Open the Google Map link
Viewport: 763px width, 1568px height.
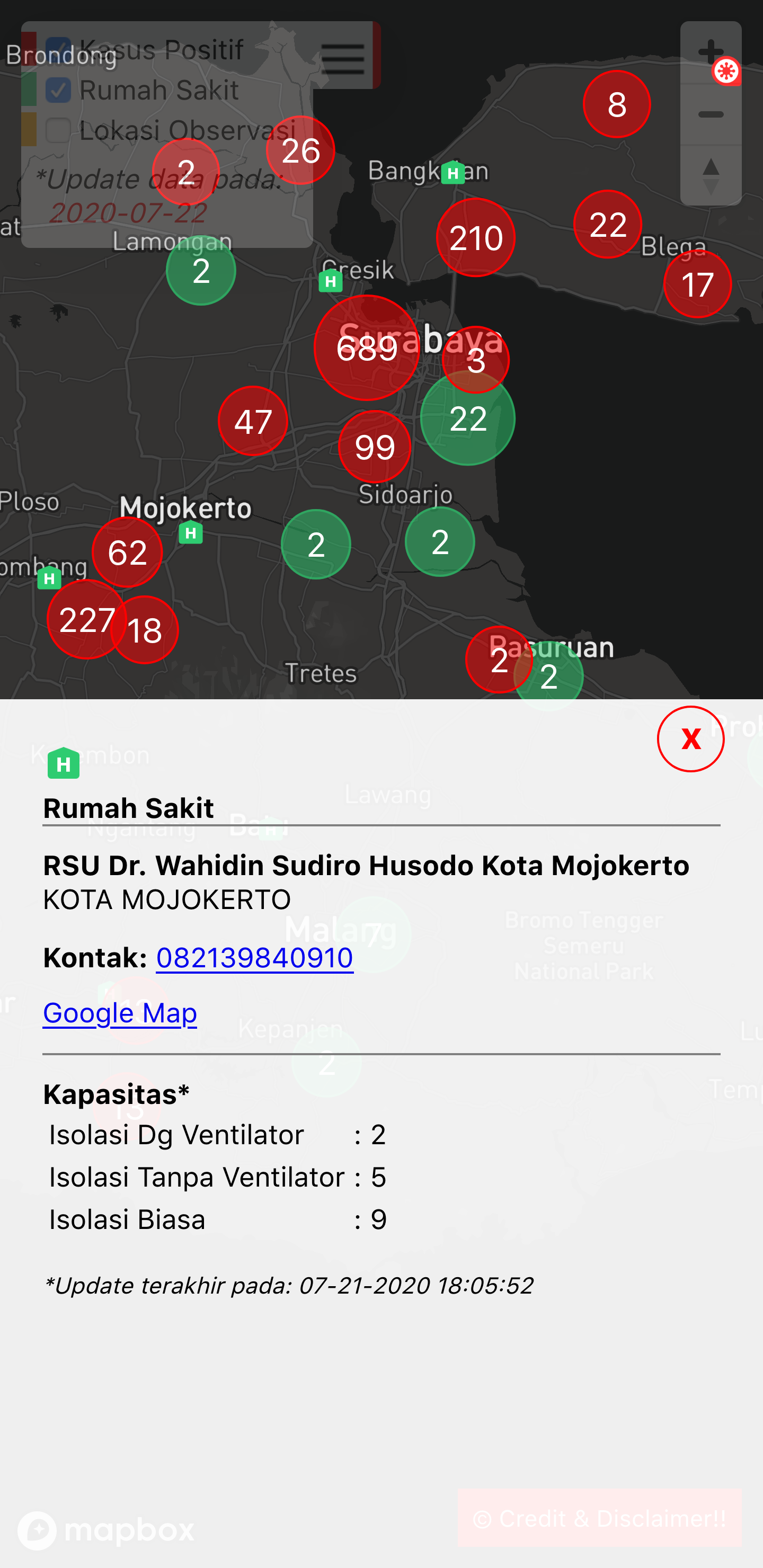(x=120, y=1013)
